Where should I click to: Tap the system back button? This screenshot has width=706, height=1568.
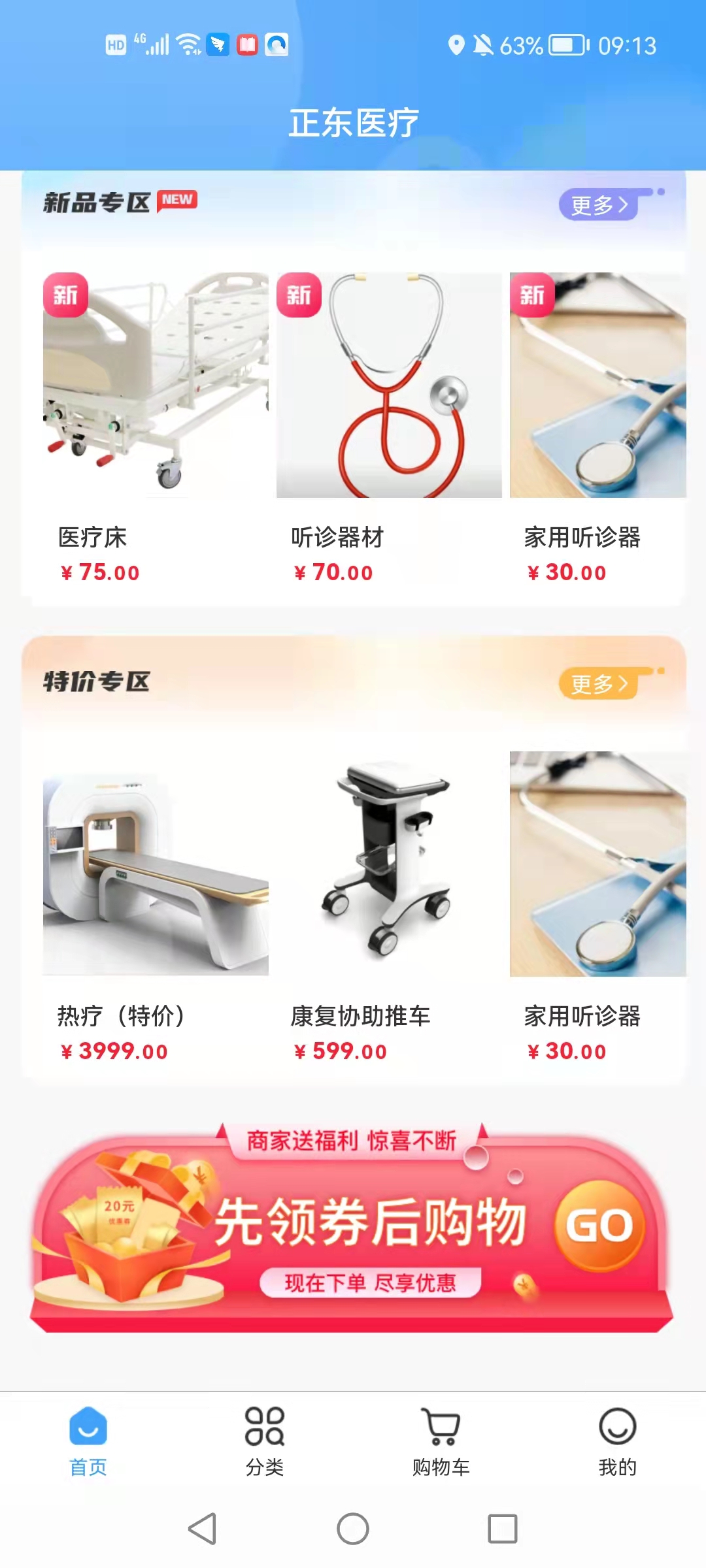tap(203, 1529)
